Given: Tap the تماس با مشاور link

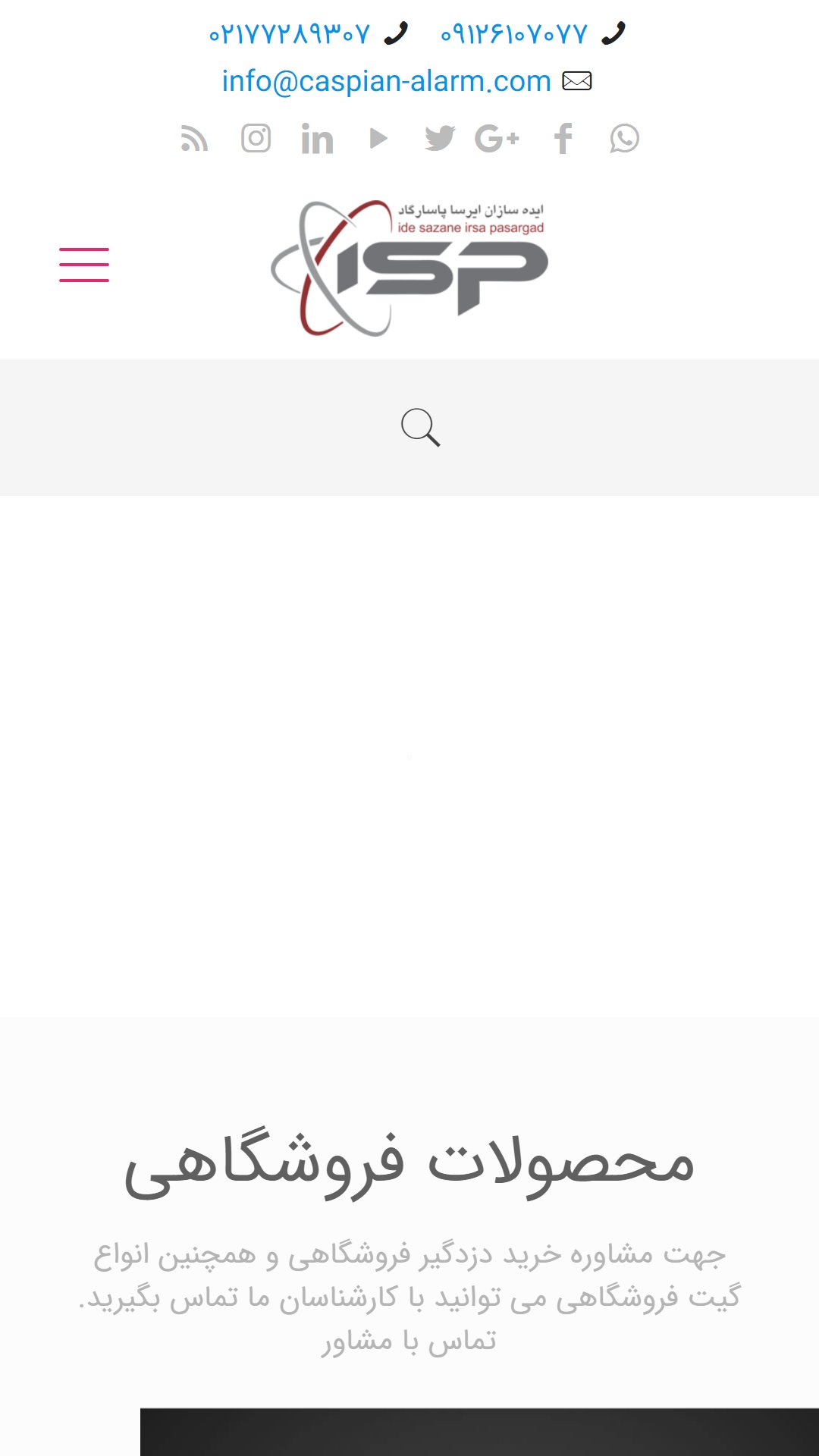Looking at the screenshot, I should tap(409, 1341).
